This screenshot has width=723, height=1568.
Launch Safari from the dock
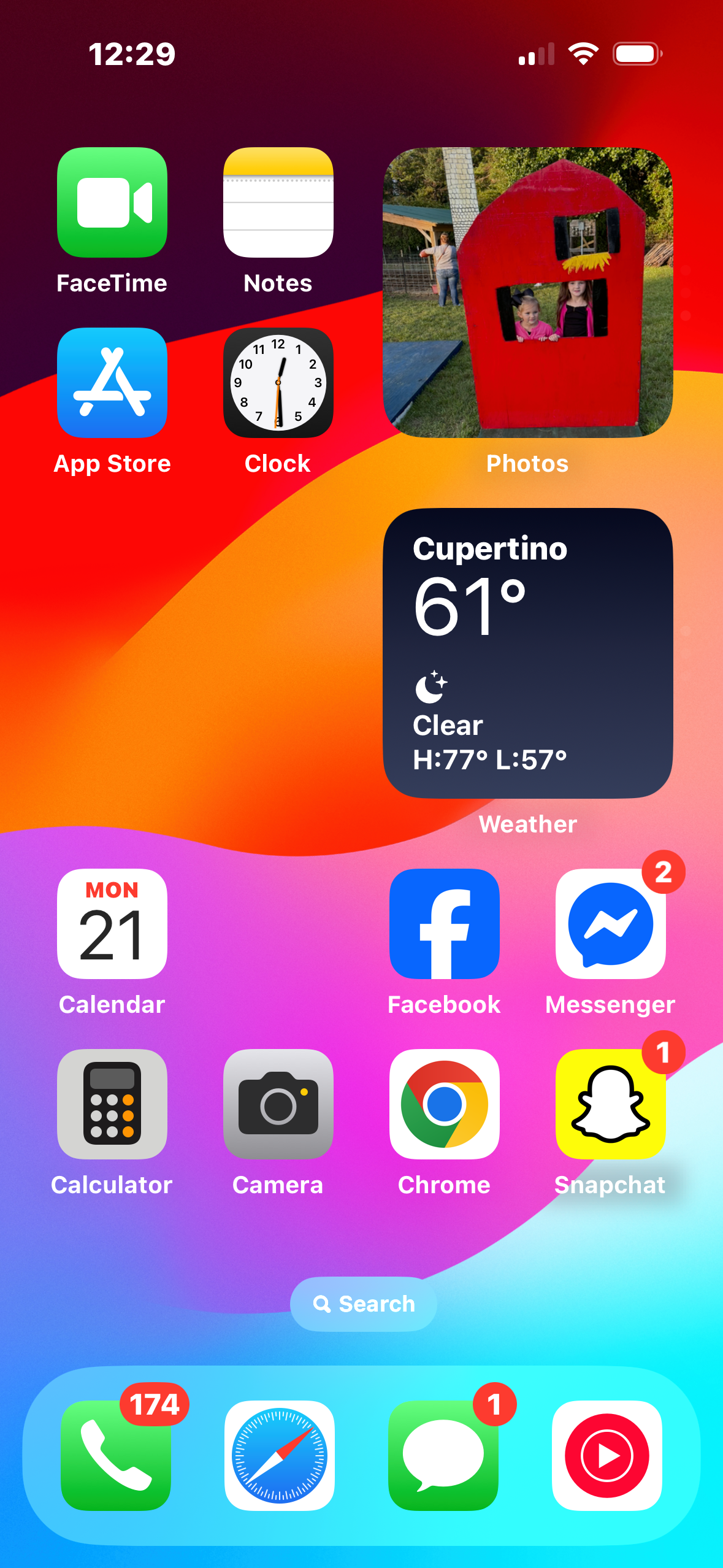280,1456
